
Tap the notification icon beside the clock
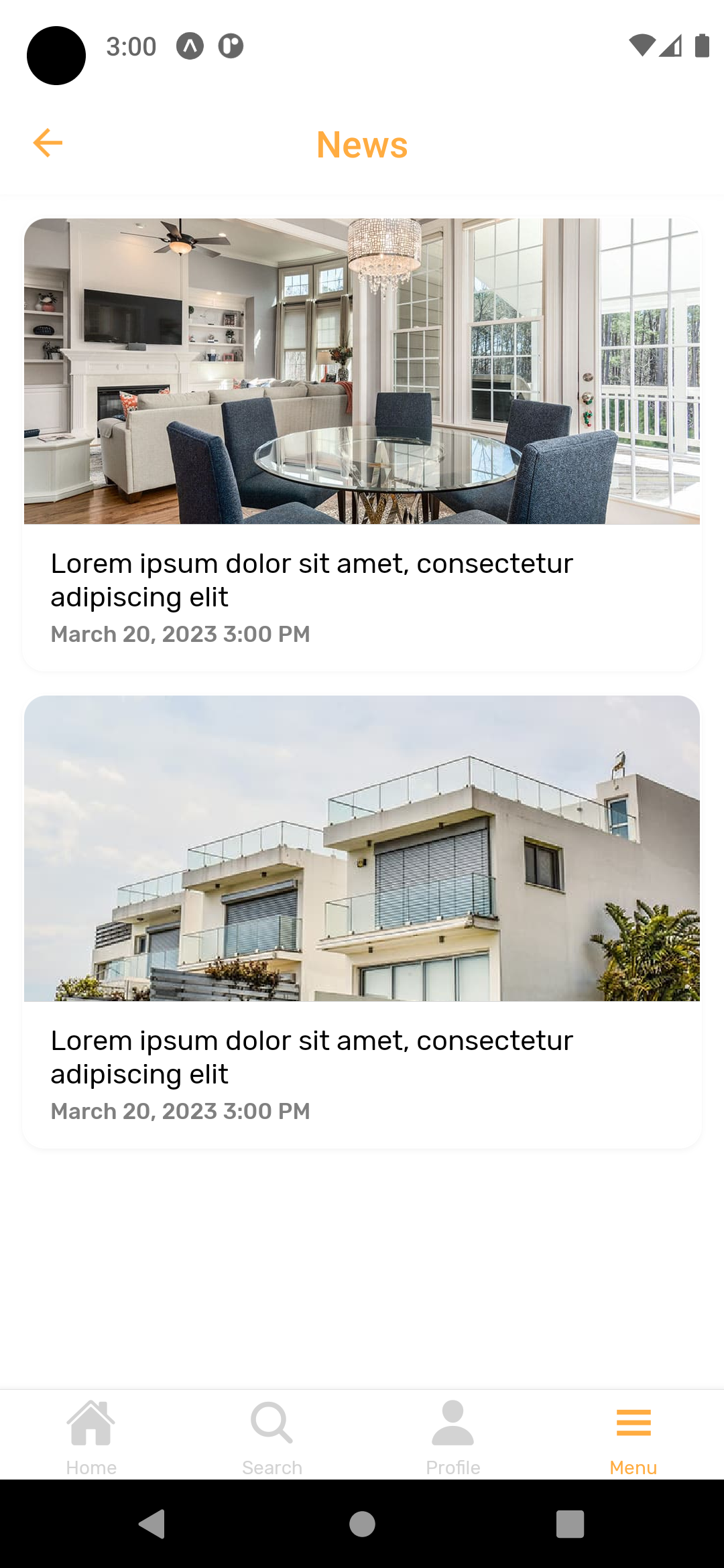[191, 46]
